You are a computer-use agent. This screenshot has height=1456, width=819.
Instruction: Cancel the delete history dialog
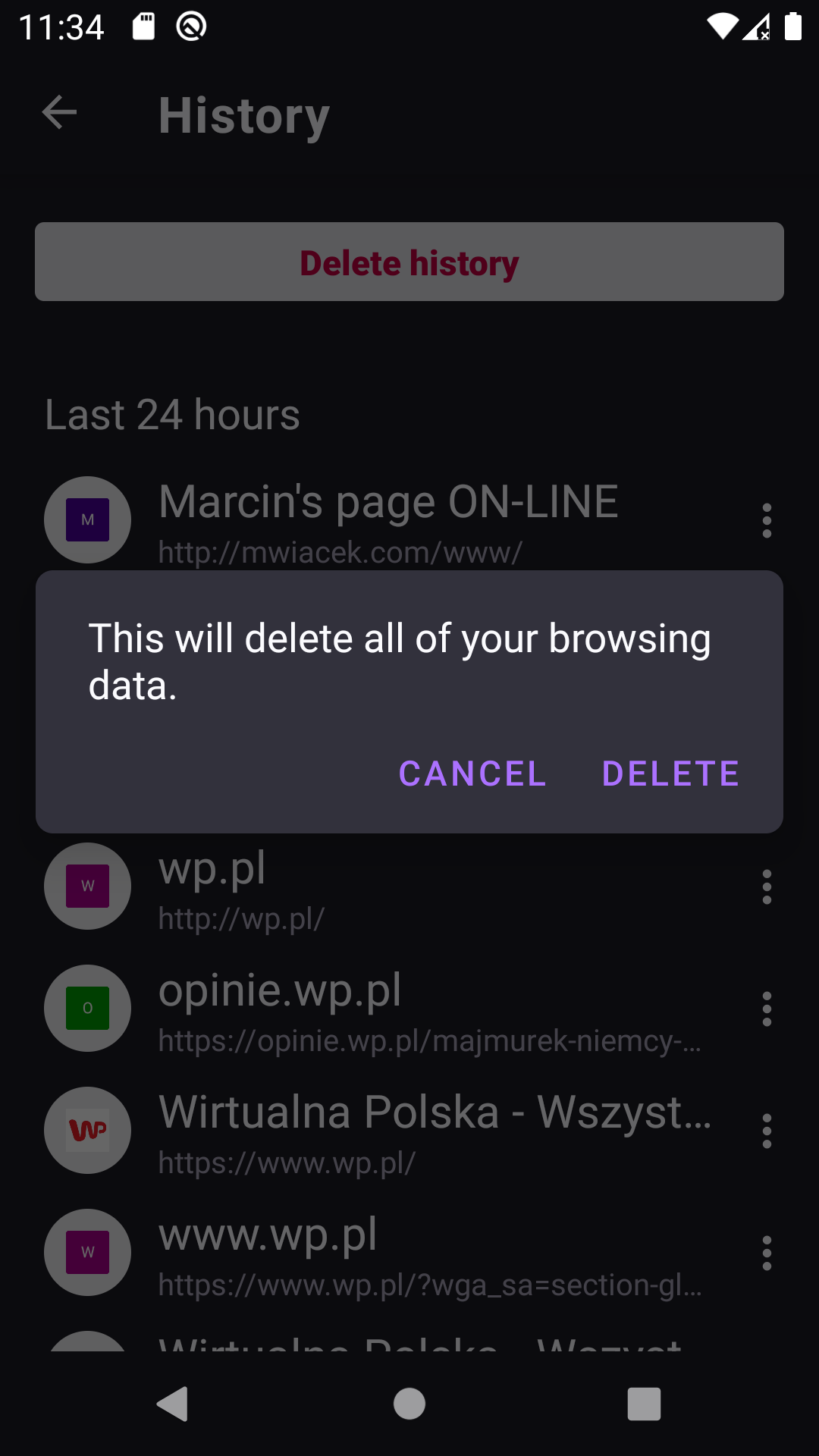pyautogui.click(x=472, y=773)
